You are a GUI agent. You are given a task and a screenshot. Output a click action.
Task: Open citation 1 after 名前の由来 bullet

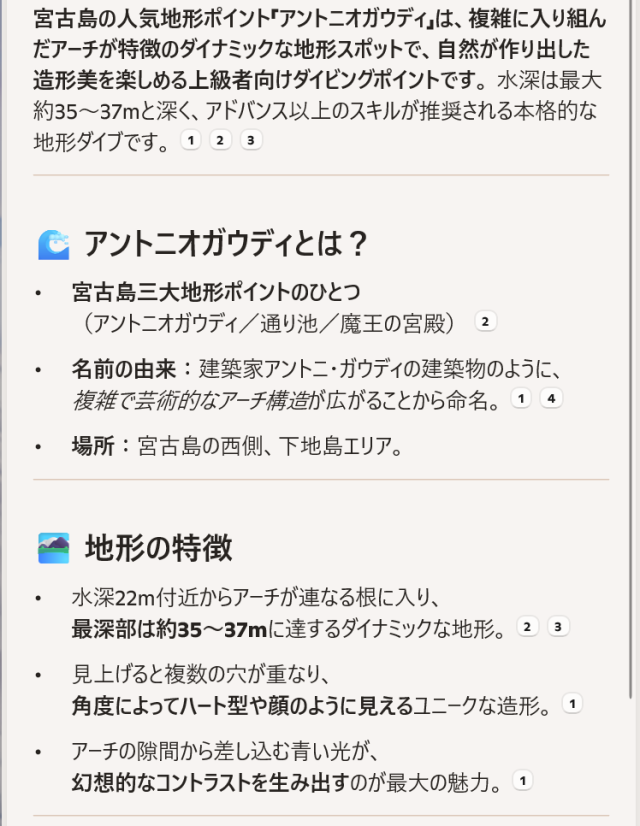[520, 398]
